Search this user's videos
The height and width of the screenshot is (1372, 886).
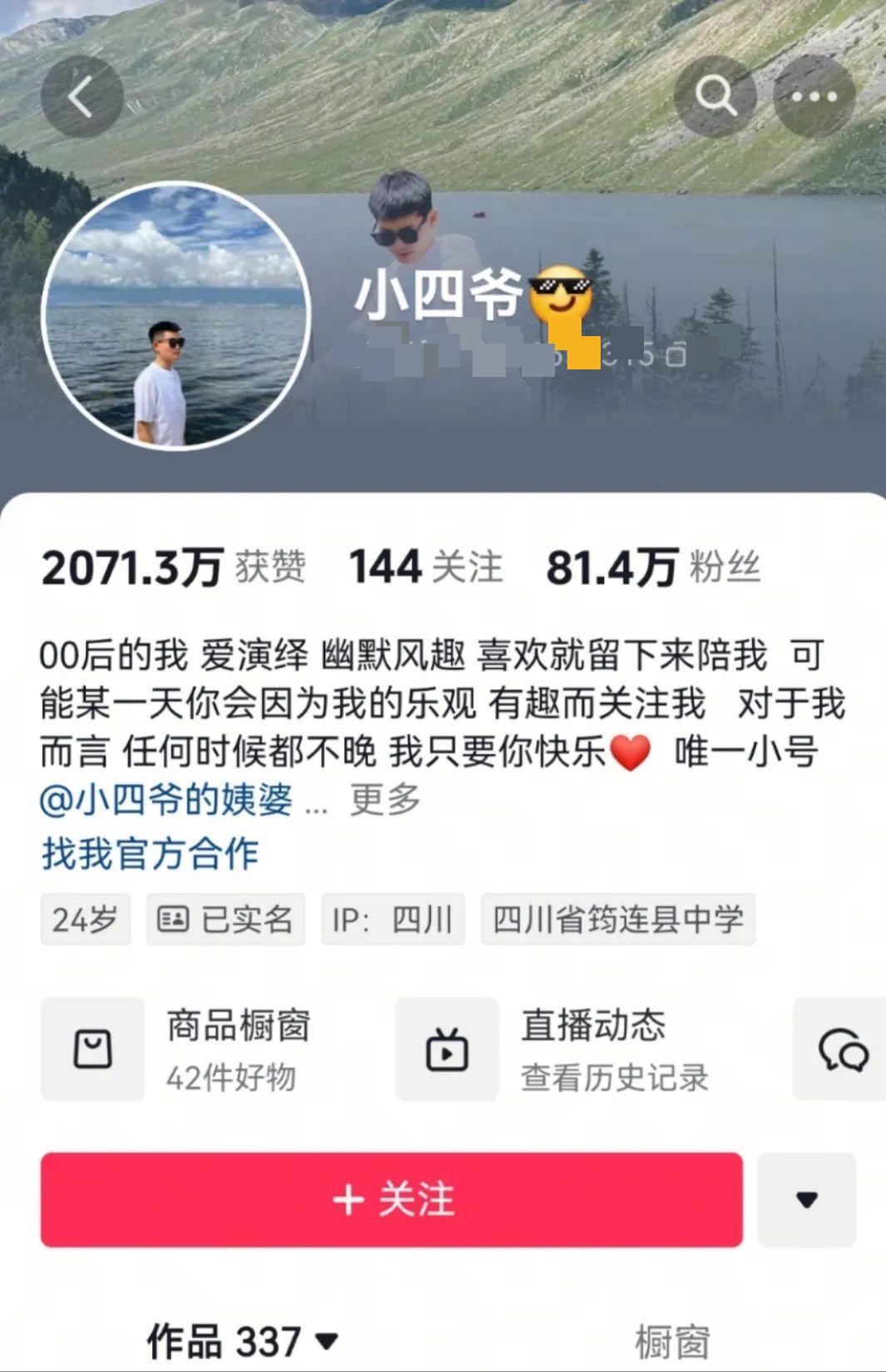715,97
